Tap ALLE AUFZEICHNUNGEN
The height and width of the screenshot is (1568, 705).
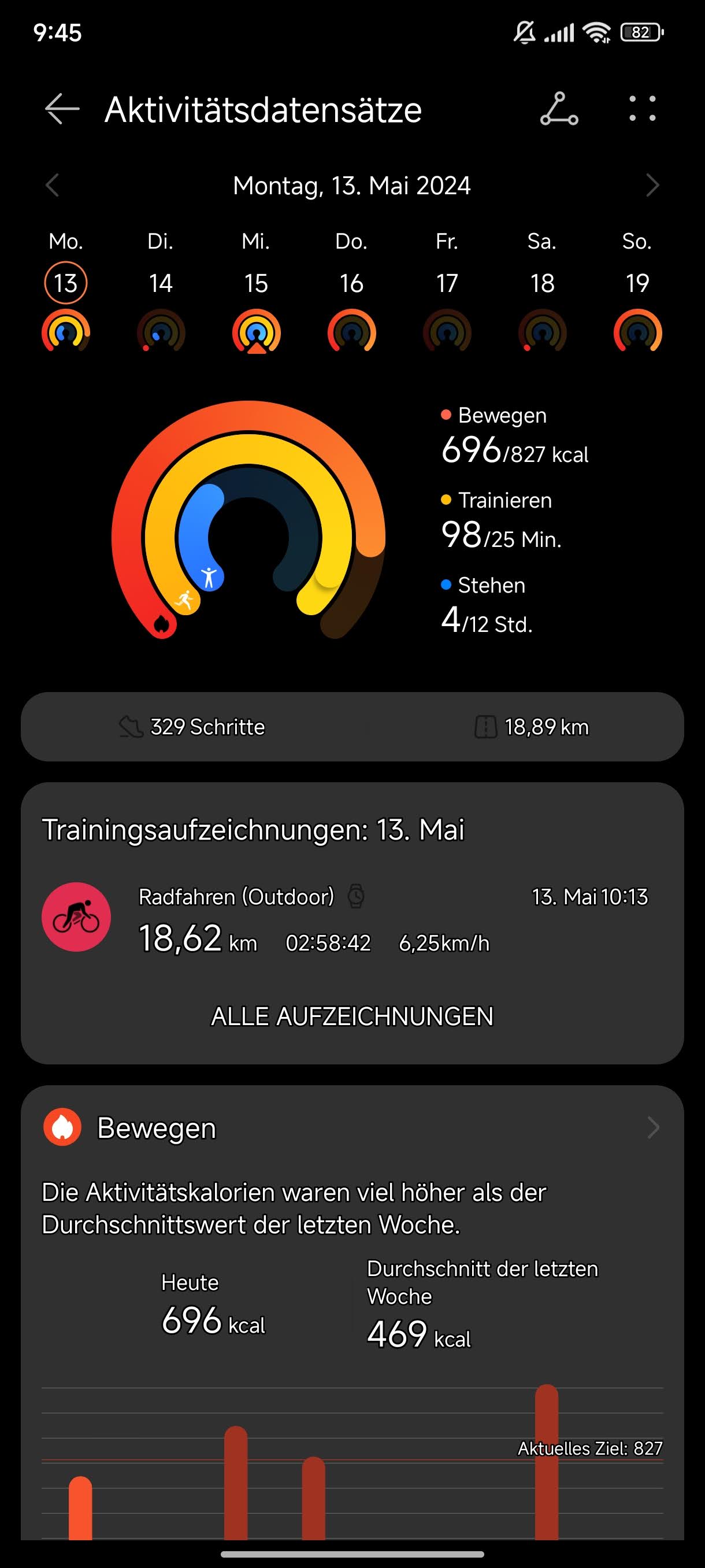point(352,1016)
